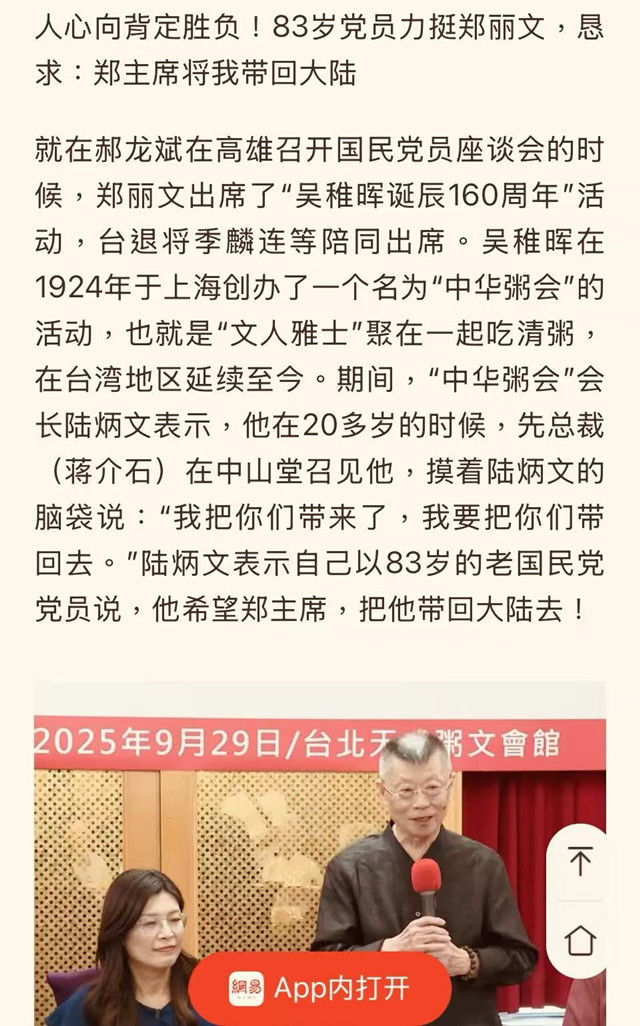Tap the App内打开 button
Image resolution: width=640 pixels, height=1026 pixels.
coord(320,988)
